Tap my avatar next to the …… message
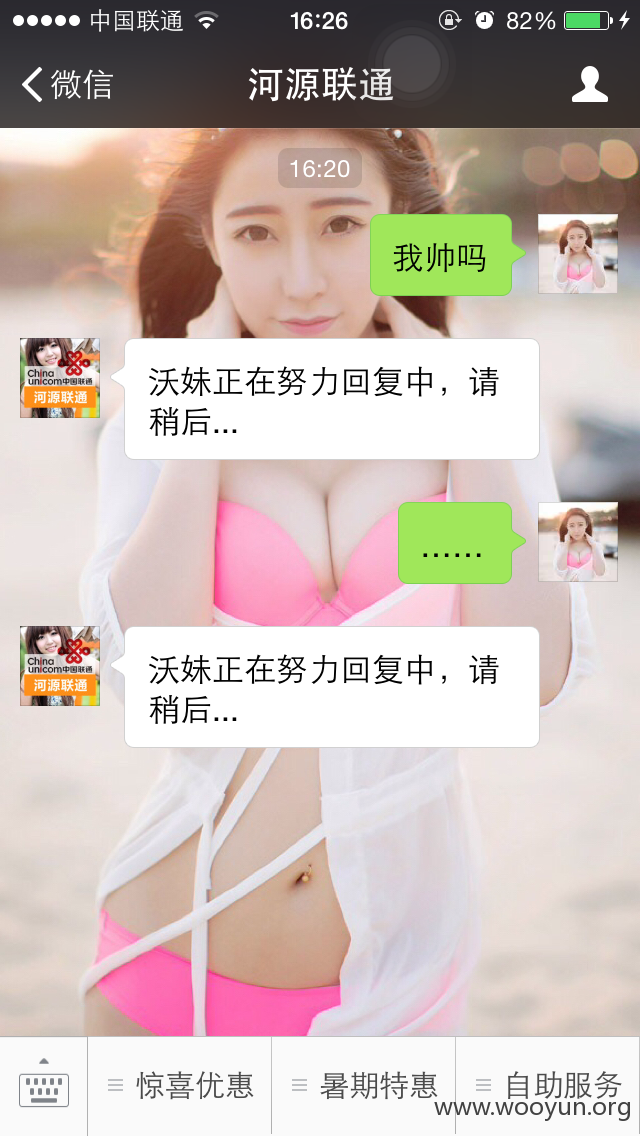This screenshot has width=640, height=1136. 578,542
